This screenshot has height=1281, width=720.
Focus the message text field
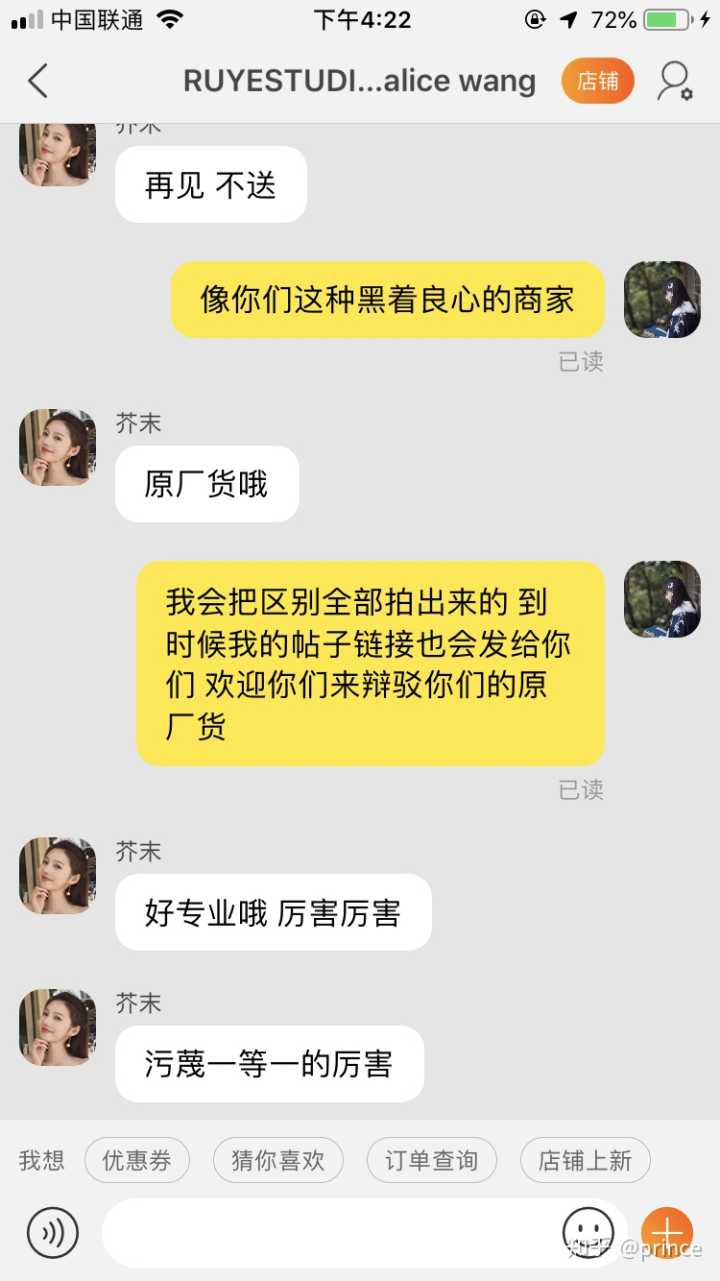[x=330, y=1232]
